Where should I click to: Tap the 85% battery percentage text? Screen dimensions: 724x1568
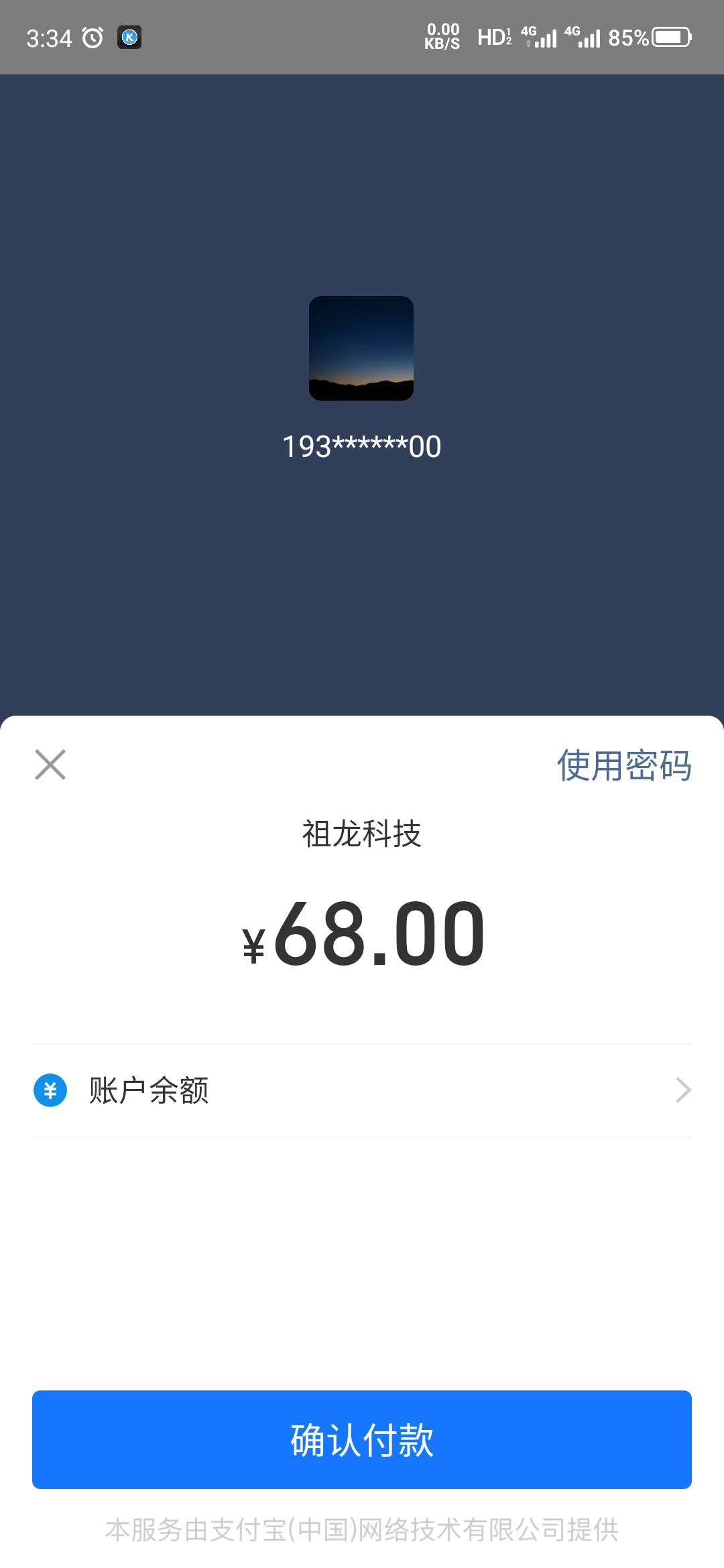tap(629, 38)
